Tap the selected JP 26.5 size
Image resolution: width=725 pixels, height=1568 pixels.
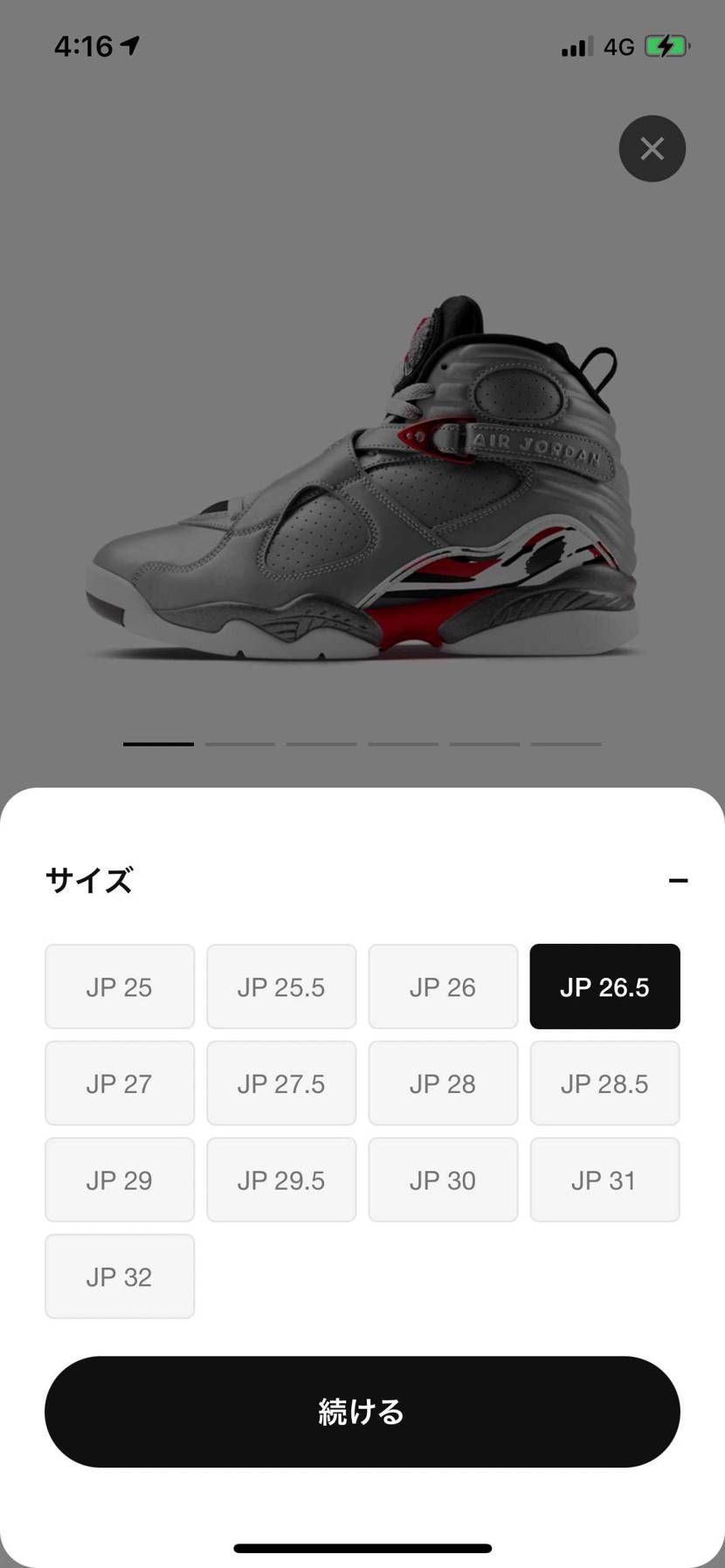[x=604, y=987]
